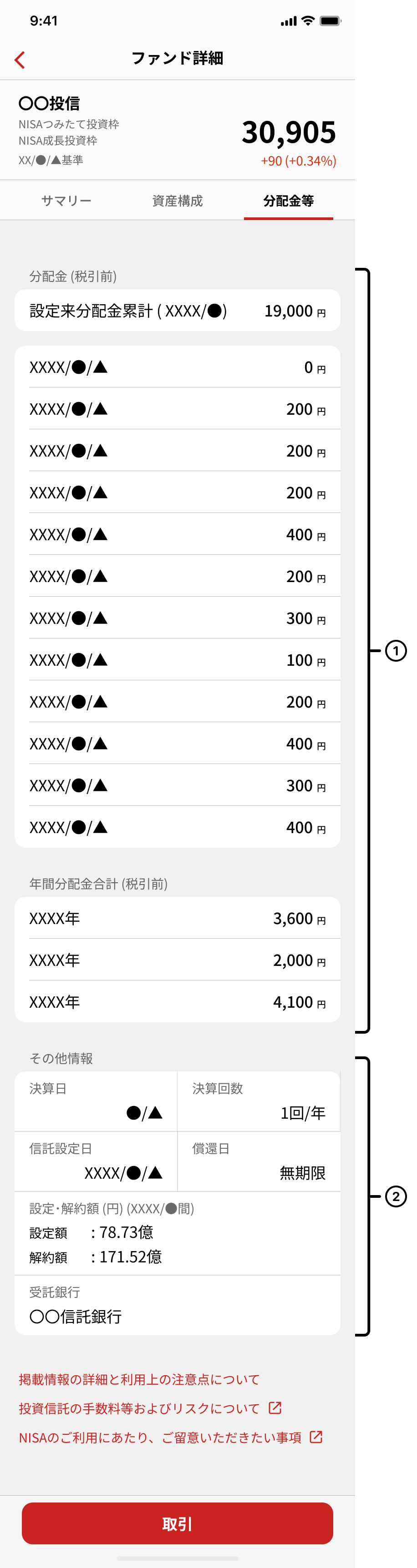
Task: Select the 分配金等 tab
Action: (x=288, y=201)
